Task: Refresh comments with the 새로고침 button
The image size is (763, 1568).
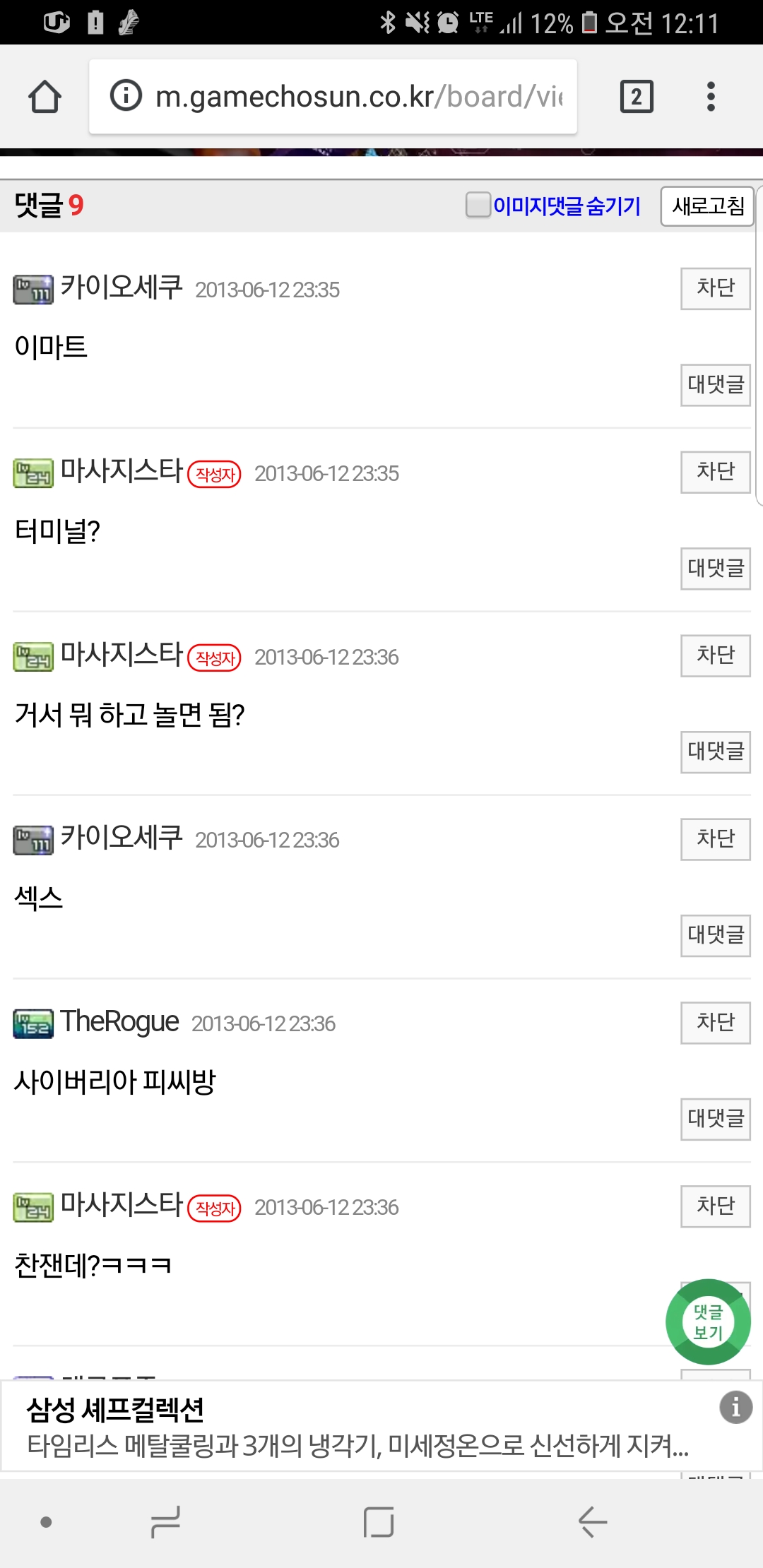Action: [707, 206]
